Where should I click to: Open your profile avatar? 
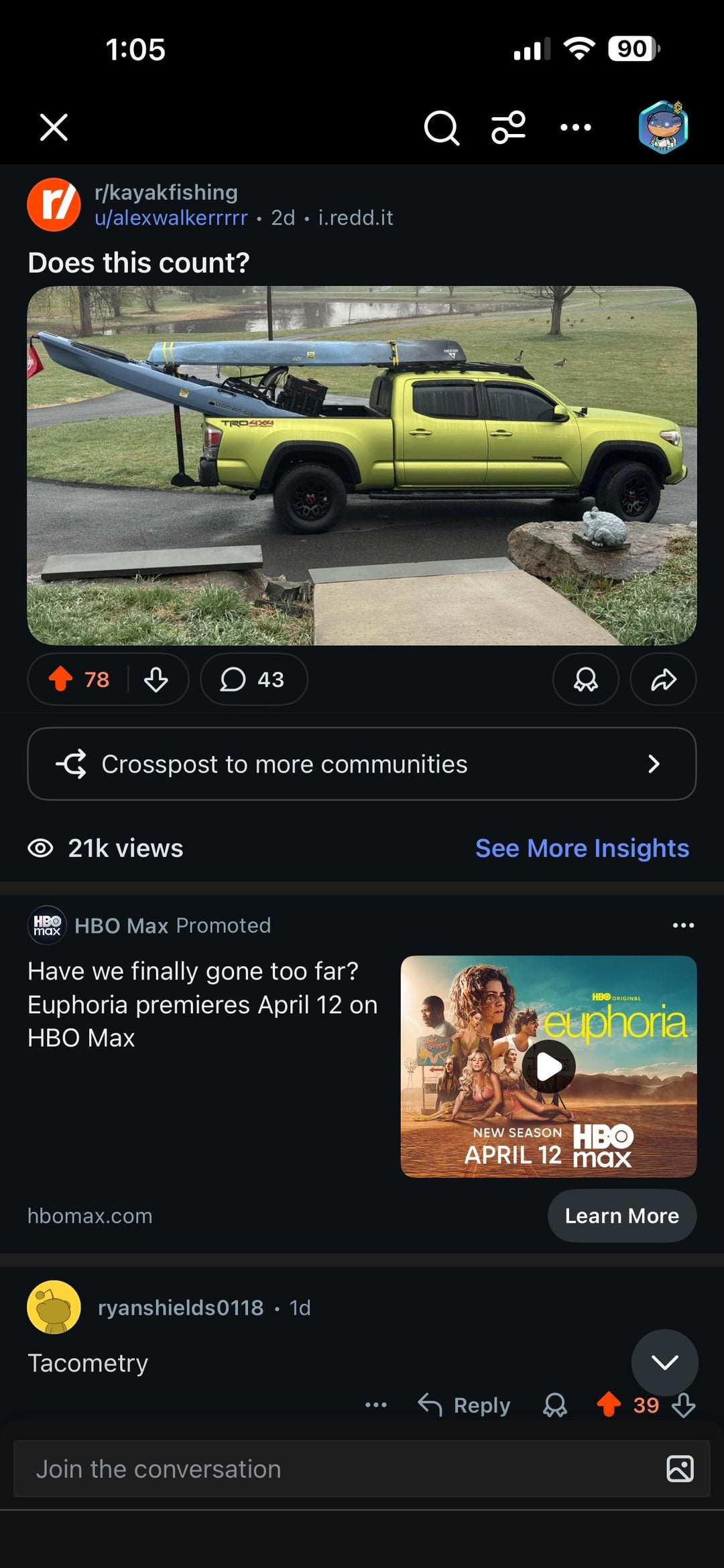click(x=662, y=127)
